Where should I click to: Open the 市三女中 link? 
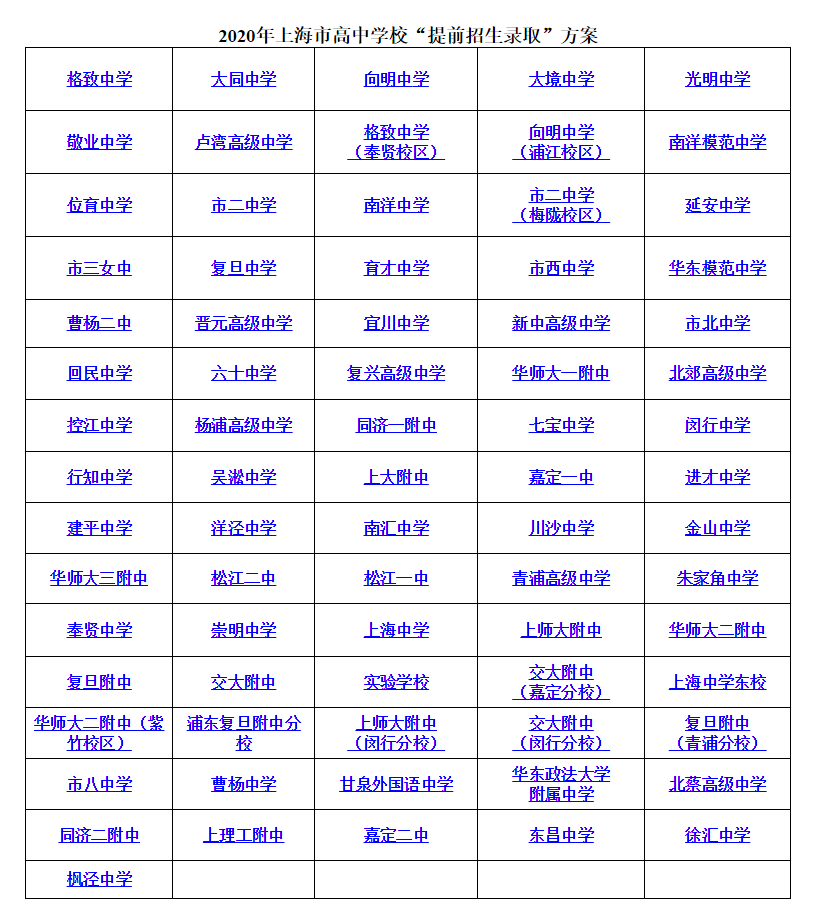pos(99,269)
